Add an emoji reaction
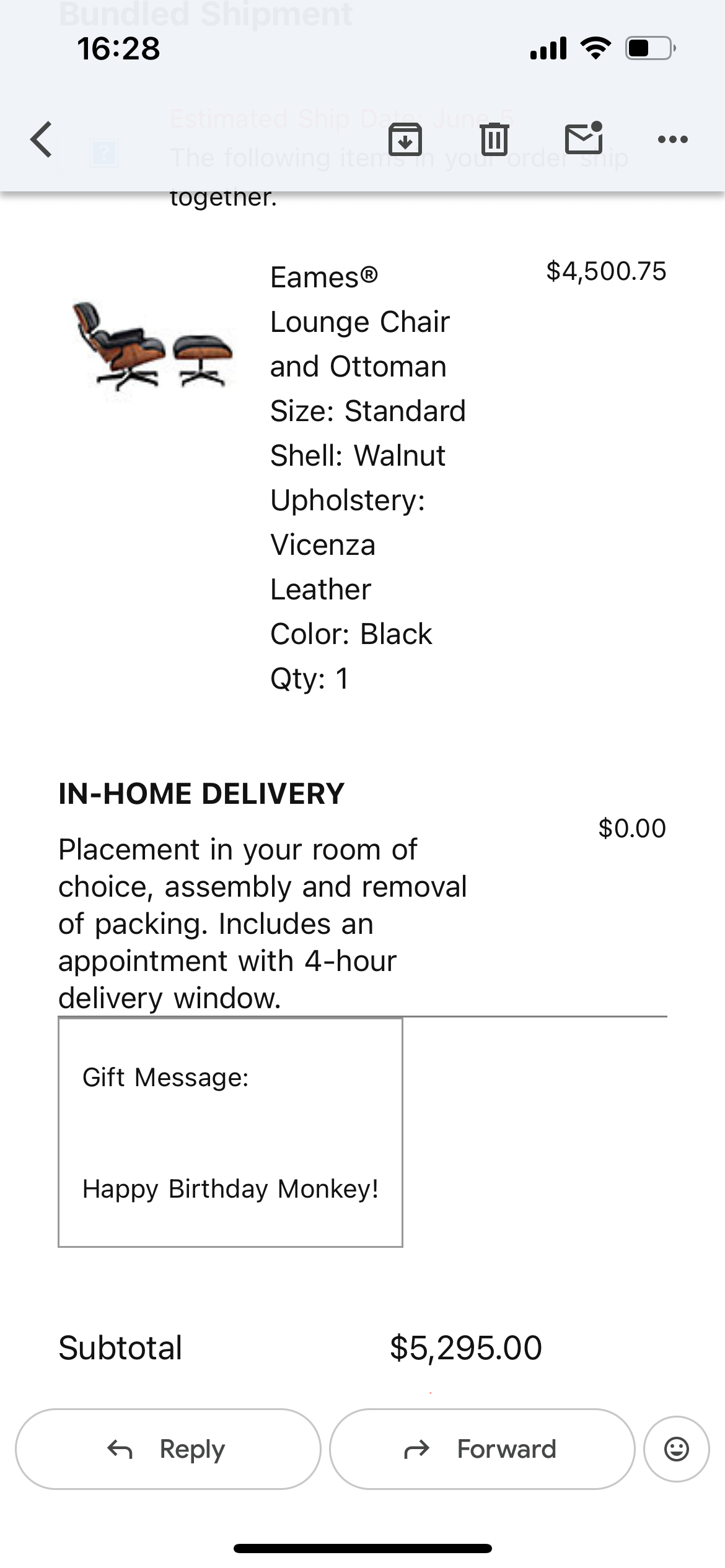This screenshot has height=1568, width=725. [x=676, y=1449]
